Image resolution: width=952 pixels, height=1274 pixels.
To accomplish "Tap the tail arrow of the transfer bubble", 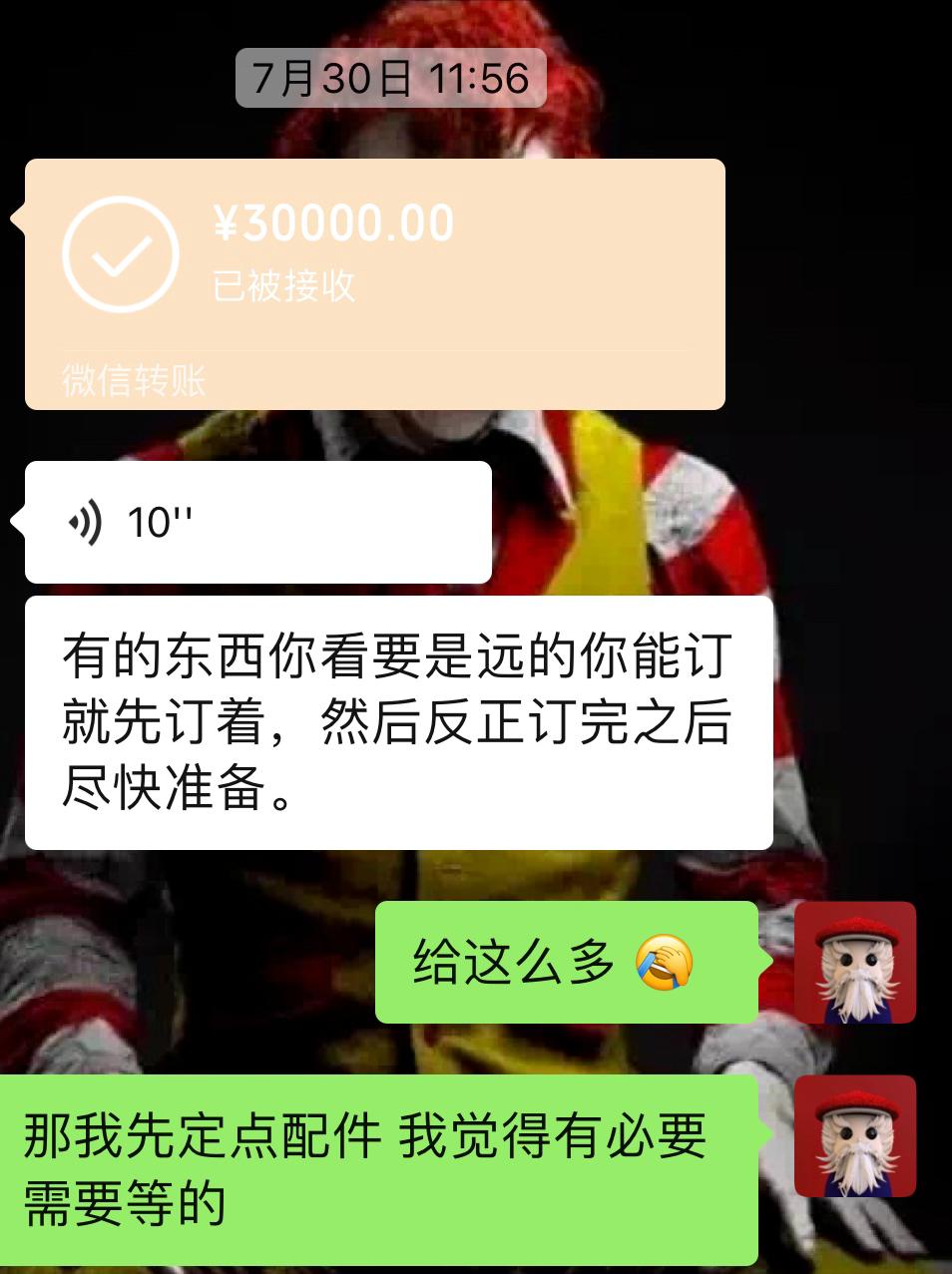I will click(x=18, y=218).
